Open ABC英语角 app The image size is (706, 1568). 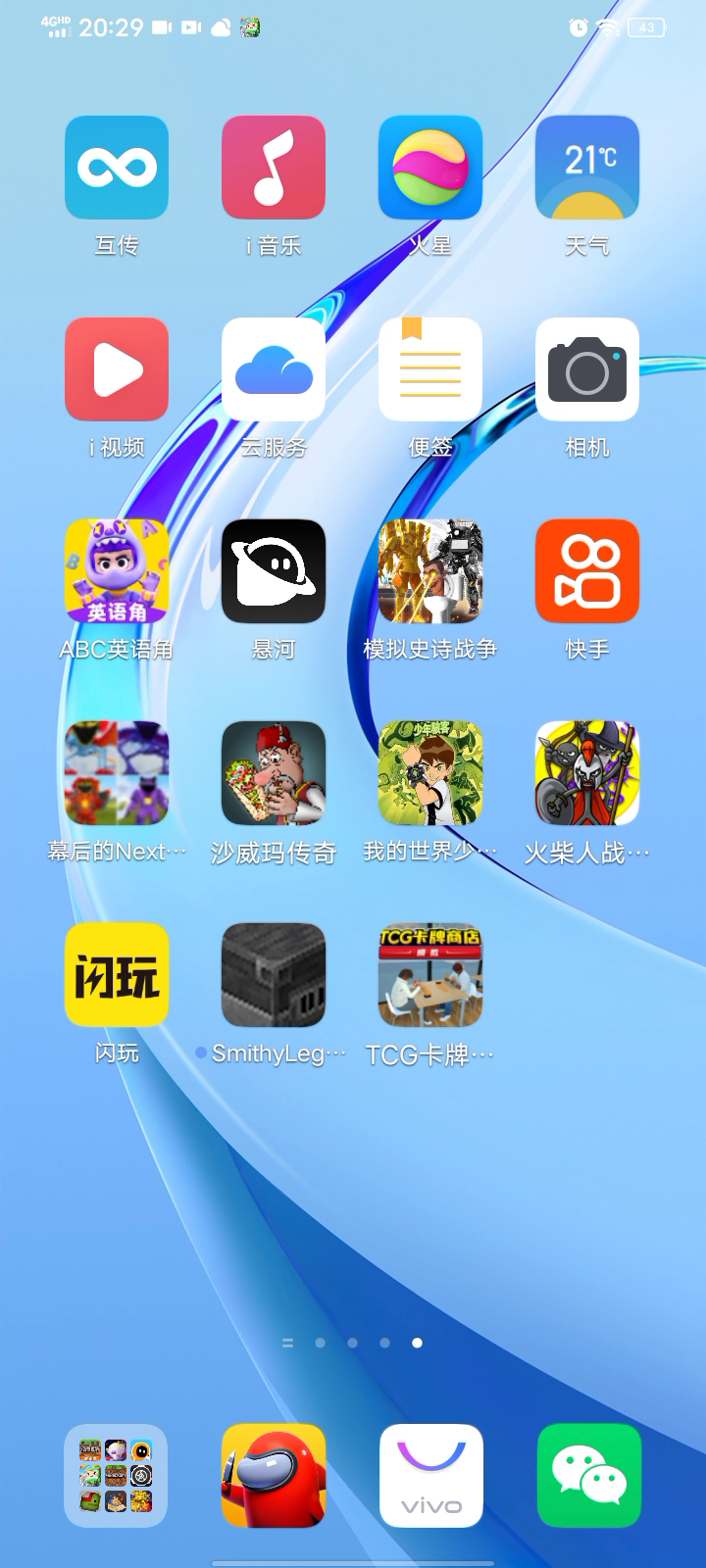point(117,571)
